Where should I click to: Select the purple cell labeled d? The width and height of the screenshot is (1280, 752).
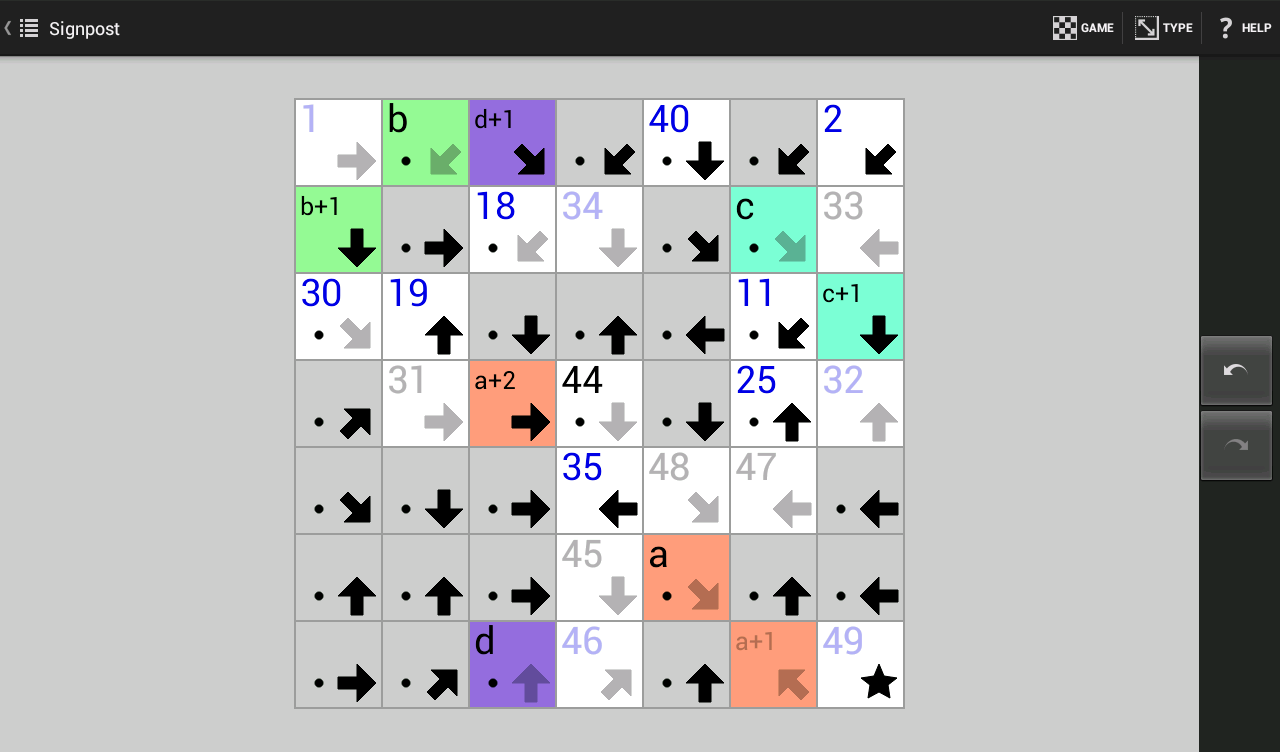pos(512,664)
